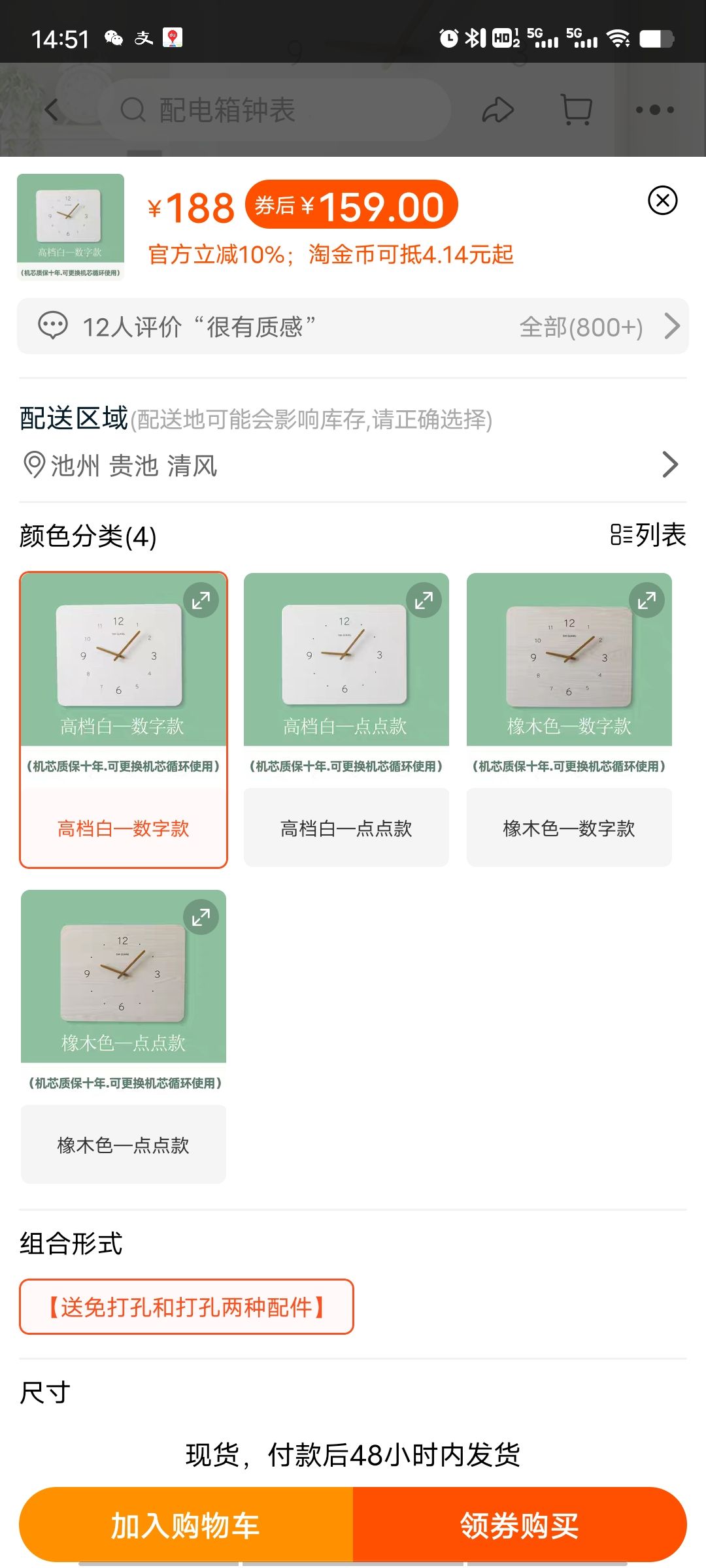Screen dimensions: 706x1568
Task: Open the shopping cart icon
Action: tap(577, 110)
